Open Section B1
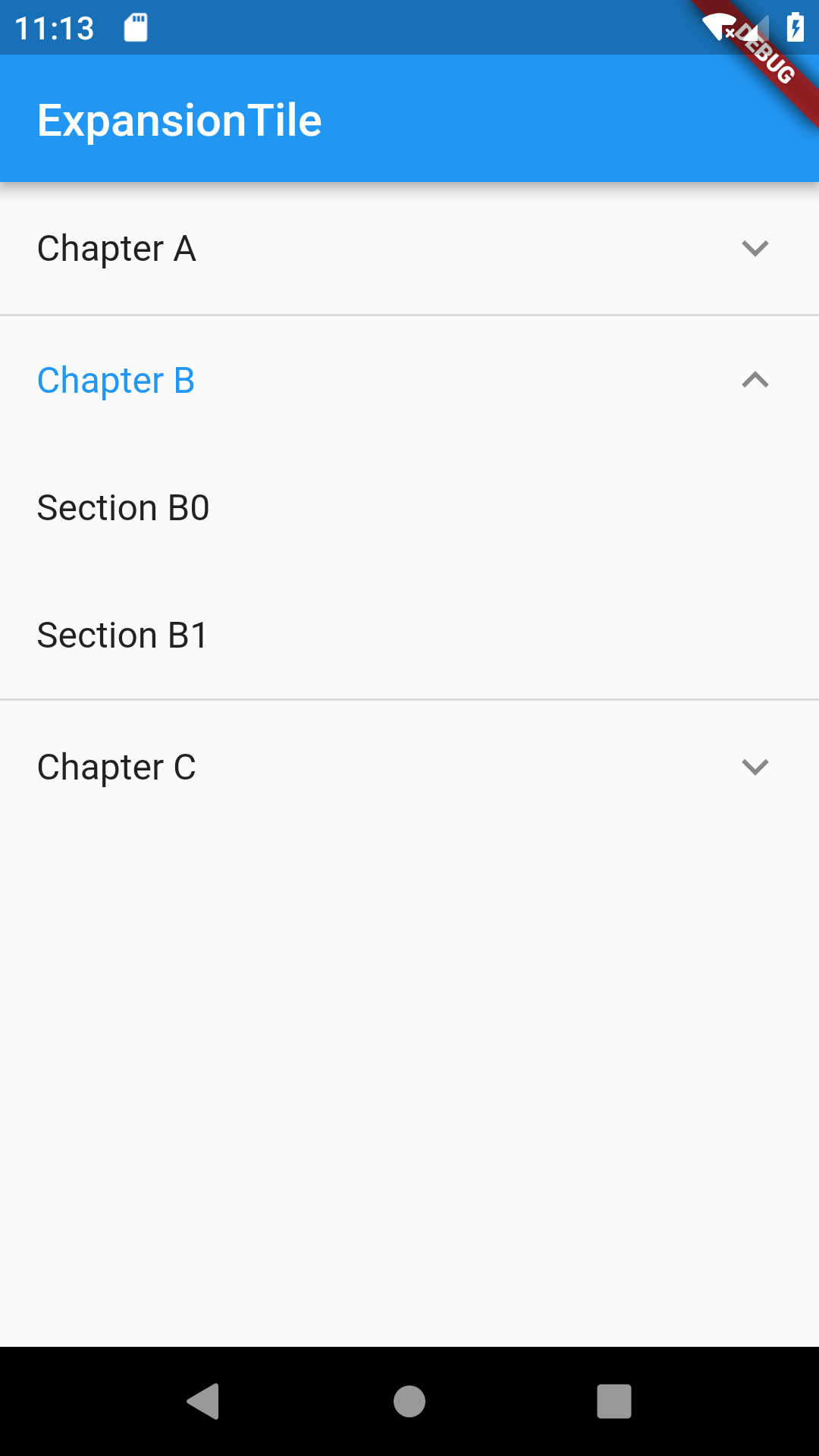819x1456 pixels. (409, 635)
